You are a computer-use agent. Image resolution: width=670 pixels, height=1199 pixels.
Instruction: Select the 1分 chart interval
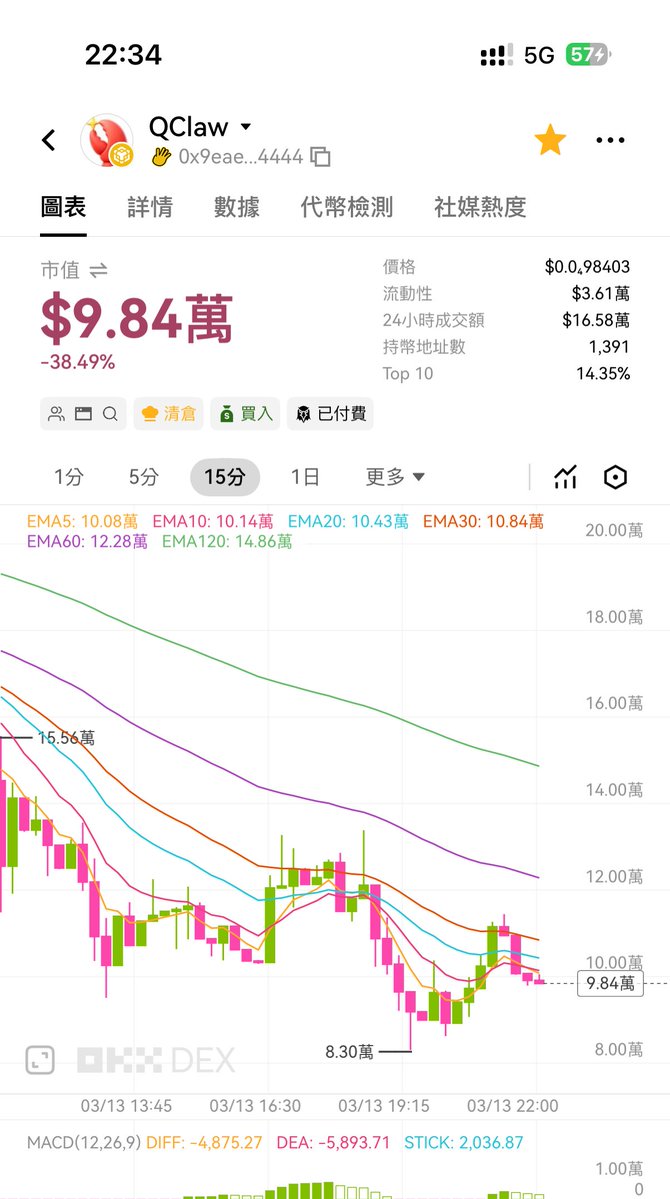coord(68,477)
